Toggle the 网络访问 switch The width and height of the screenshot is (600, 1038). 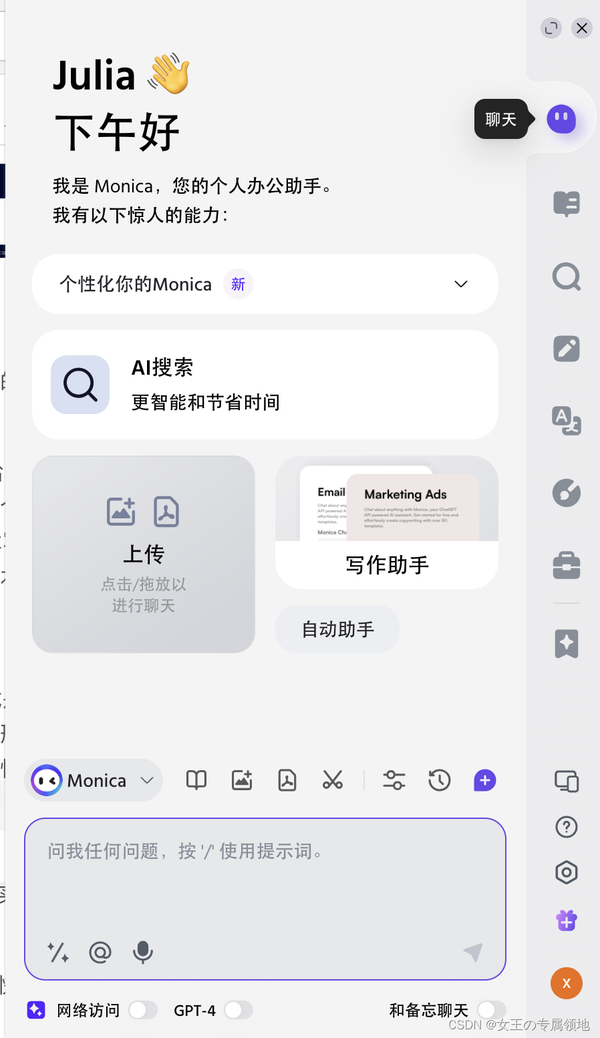[x=143, y=1010]
